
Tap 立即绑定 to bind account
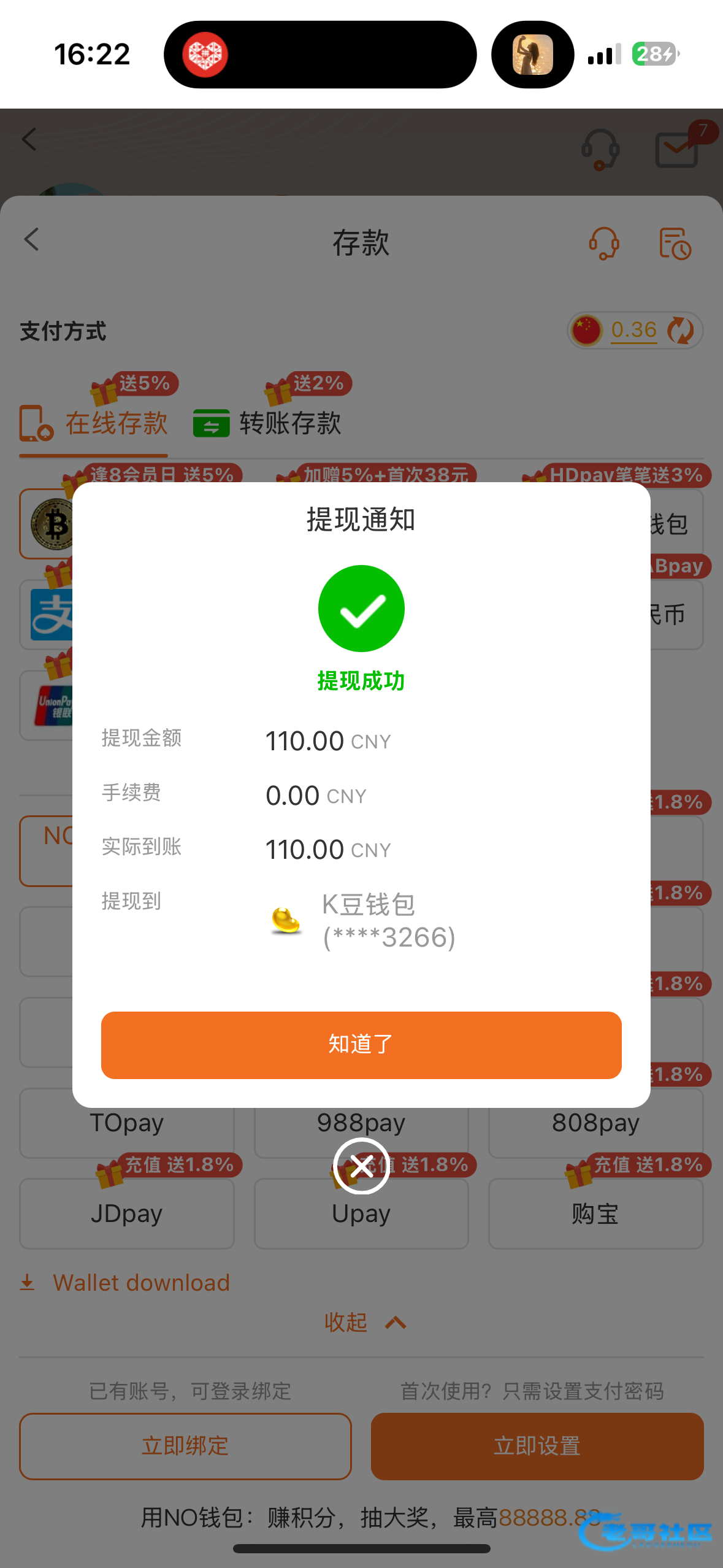185,1446
